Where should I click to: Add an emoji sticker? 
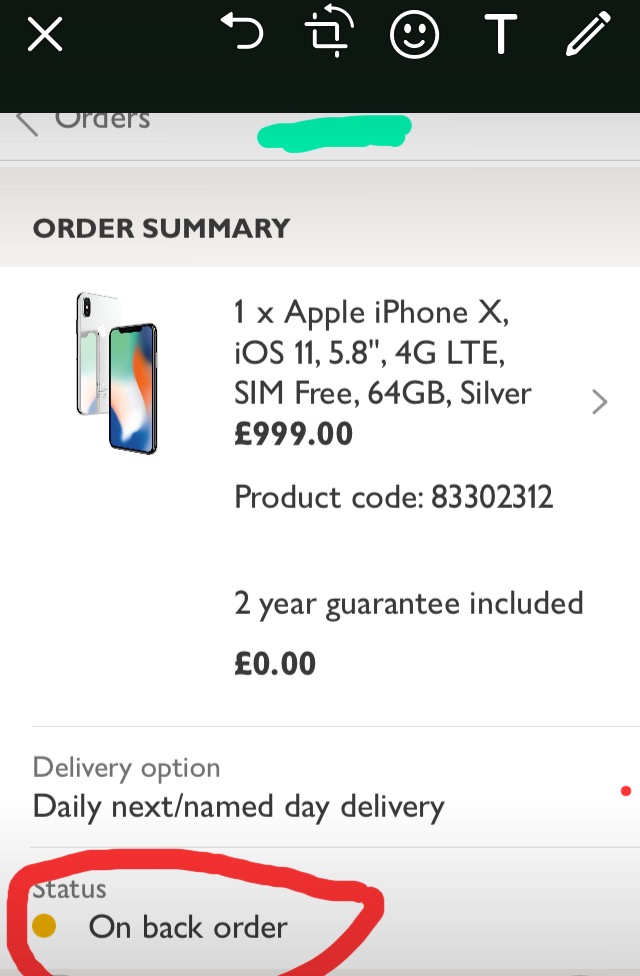coord(413,37)
